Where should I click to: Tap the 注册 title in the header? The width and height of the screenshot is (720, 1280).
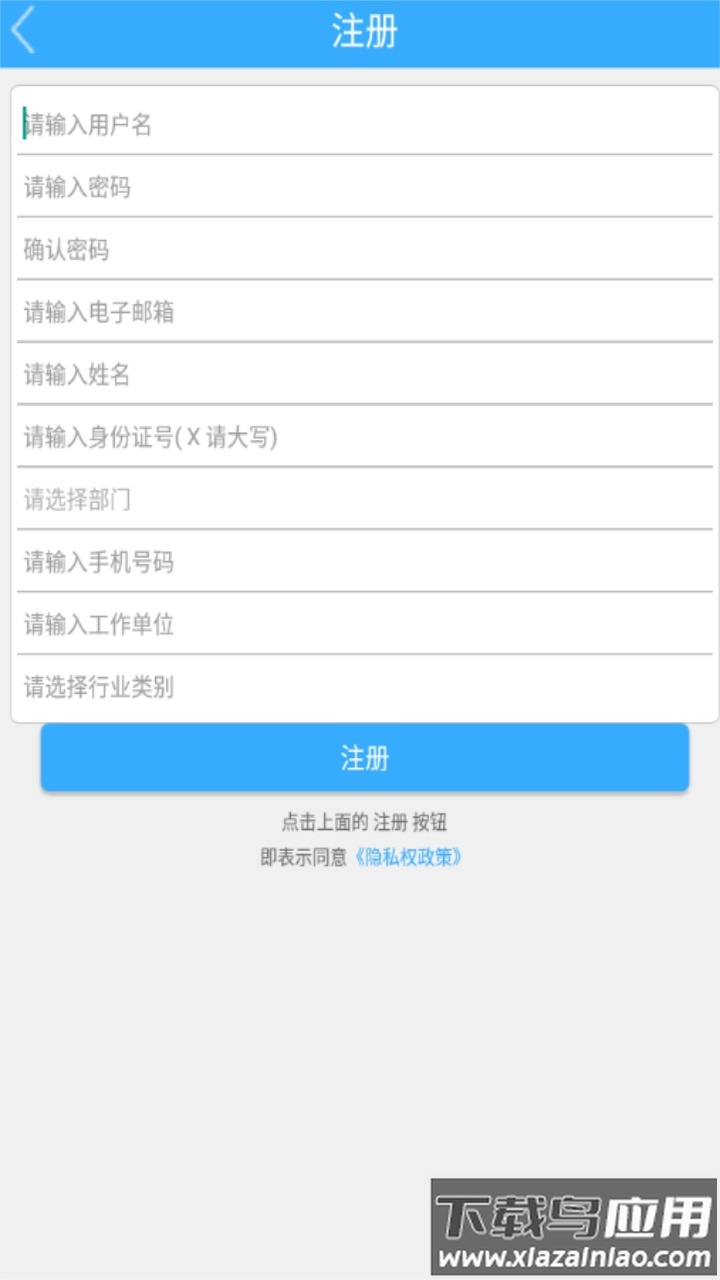pos(362,31)
